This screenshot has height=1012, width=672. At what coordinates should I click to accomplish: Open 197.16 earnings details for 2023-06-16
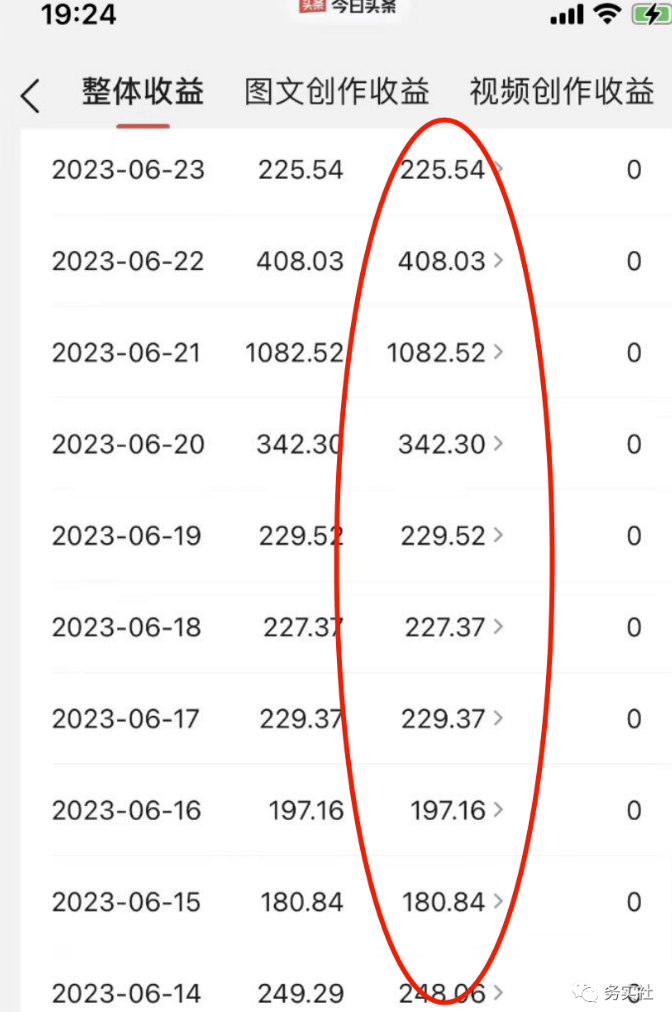coord(457,810)
